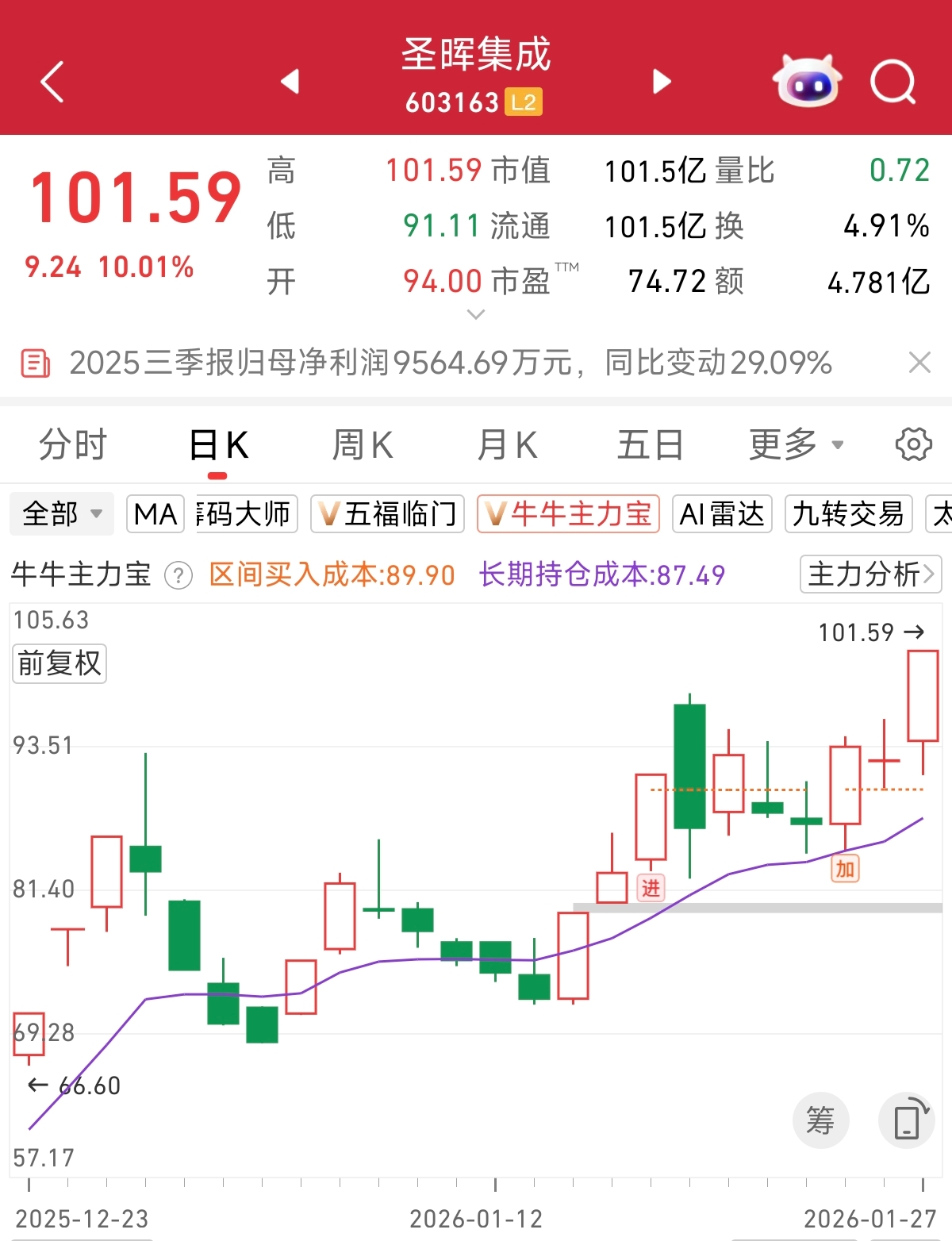Screen dimensions: 952x1241
Task: Open the 全部 indicator filter dropdown
Action: click(x=62, y=514)
